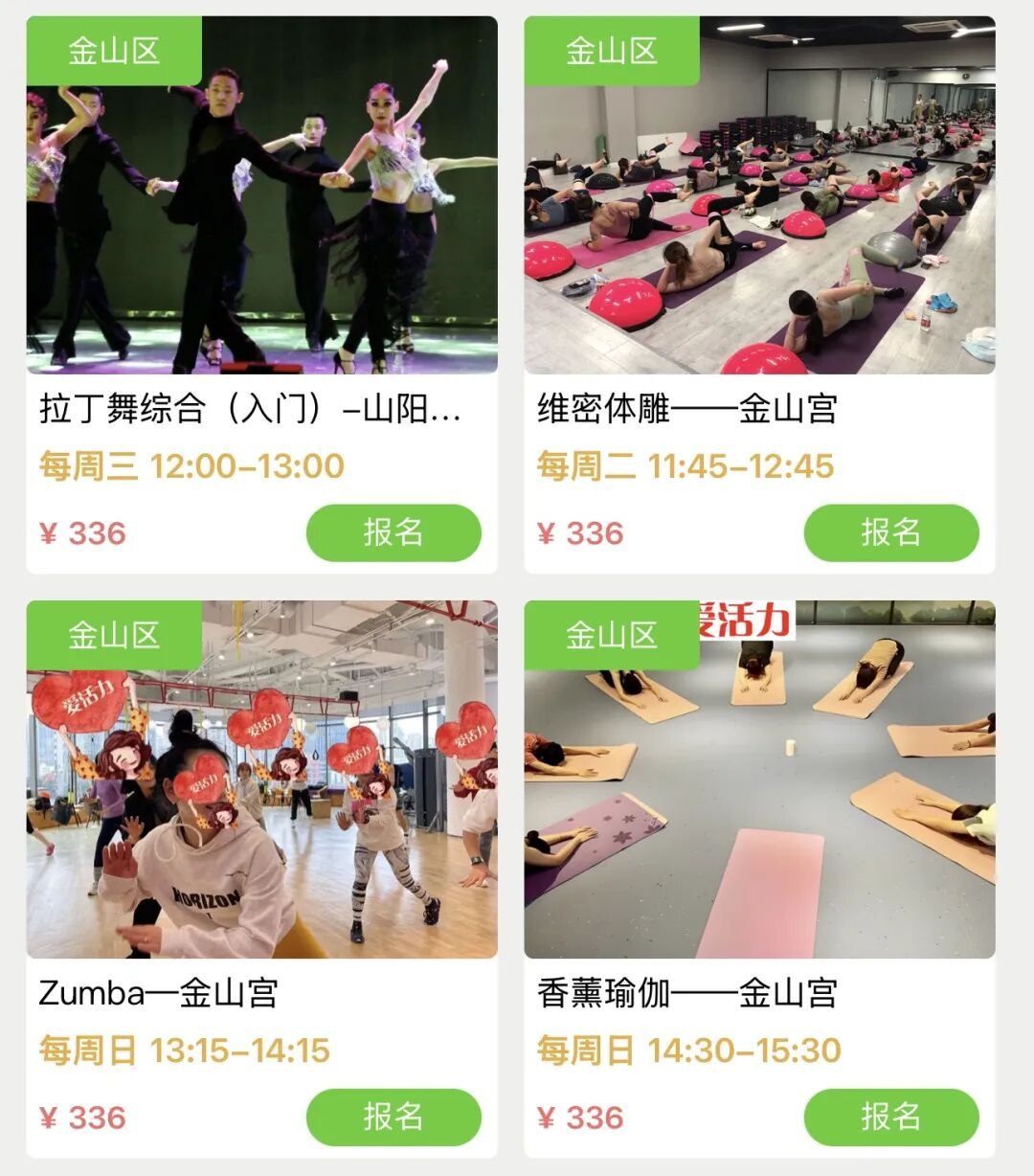Viewport: 1034px width, 1176px height.
Task: Open the 香薰瑜伽——金山宫 class card
Action: (x=758, y=993)
